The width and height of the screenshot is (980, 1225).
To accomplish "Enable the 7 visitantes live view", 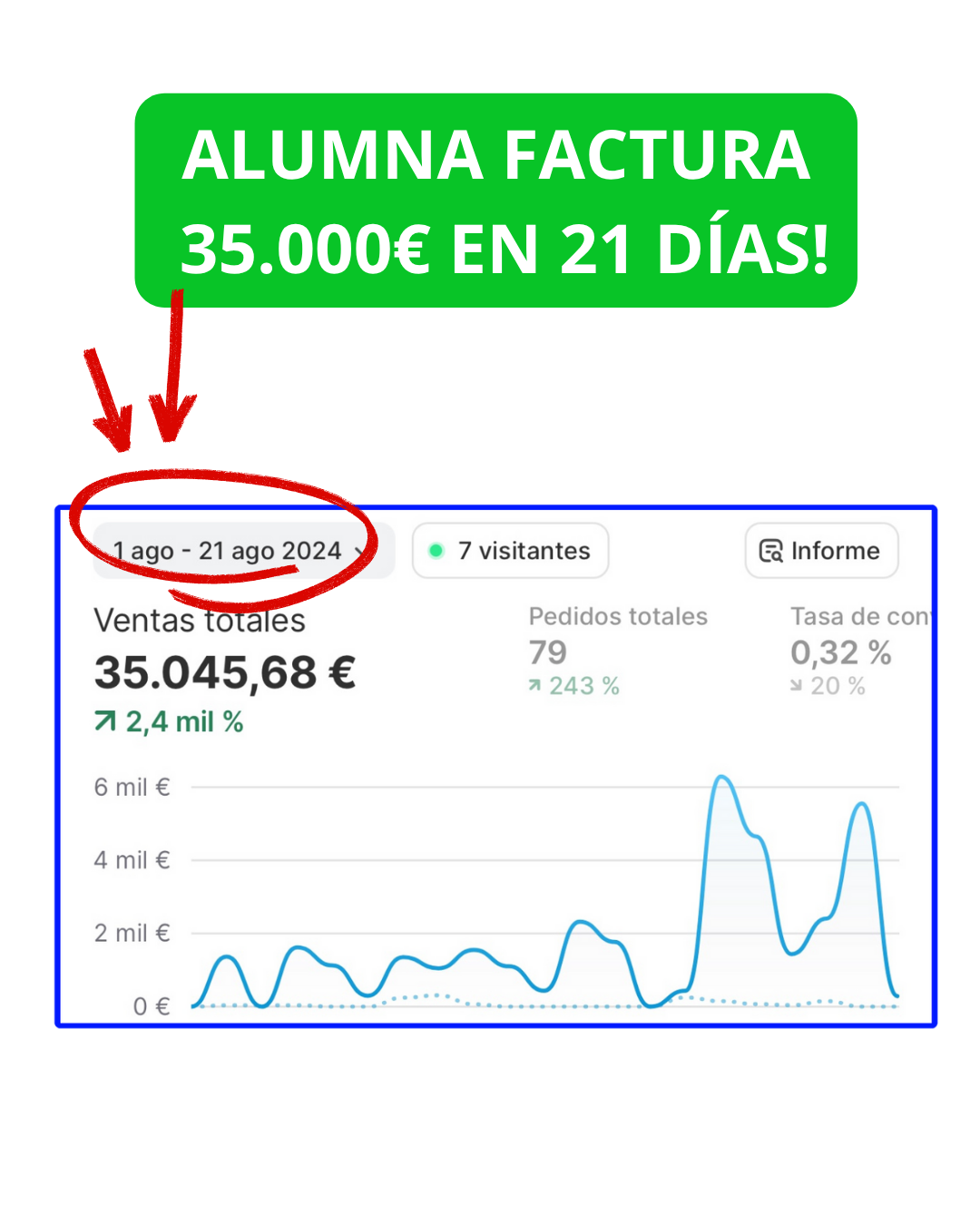I will click(x=510, y=550).
